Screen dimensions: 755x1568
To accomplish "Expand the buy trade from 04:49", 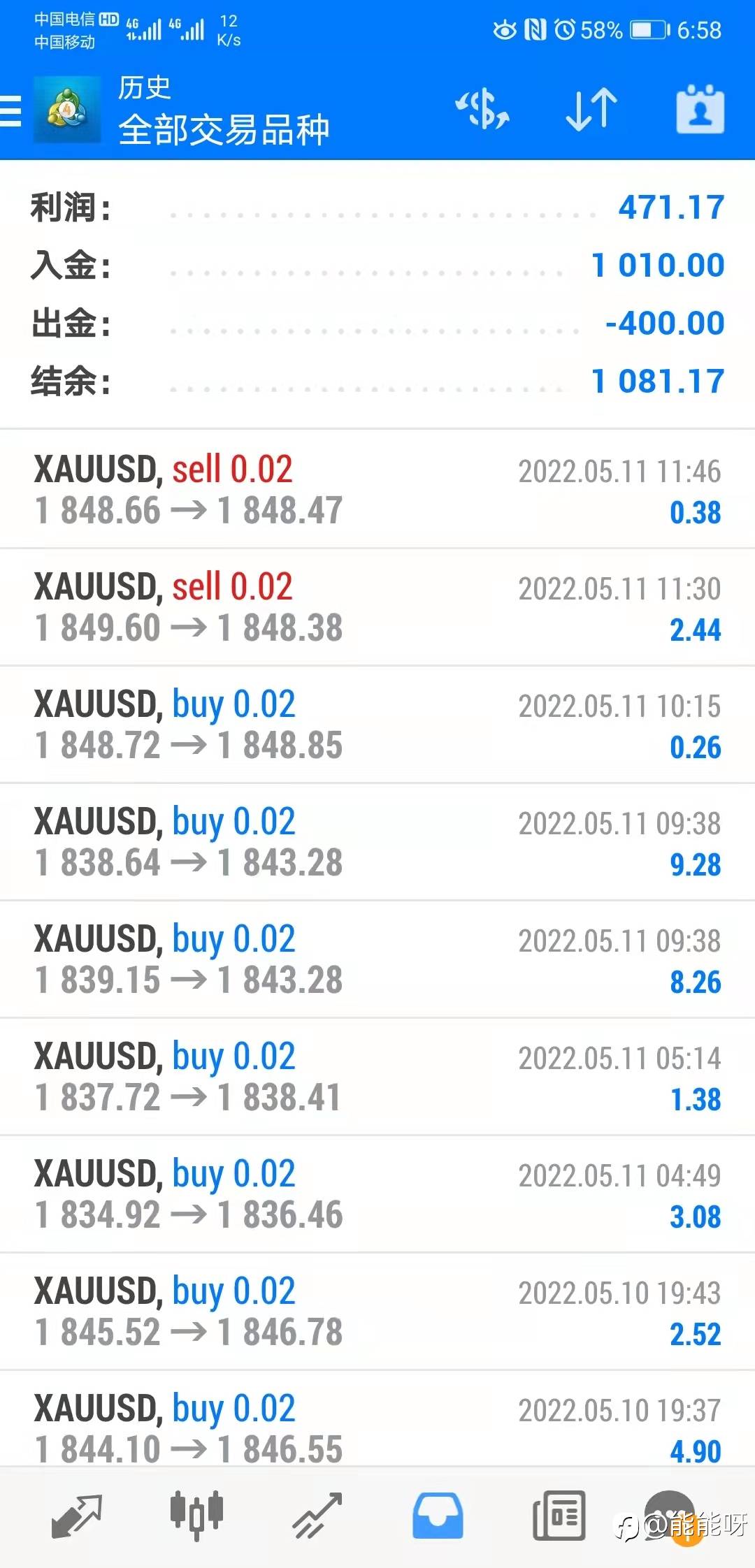I will pyautogui.click(x=377, y=1194).
